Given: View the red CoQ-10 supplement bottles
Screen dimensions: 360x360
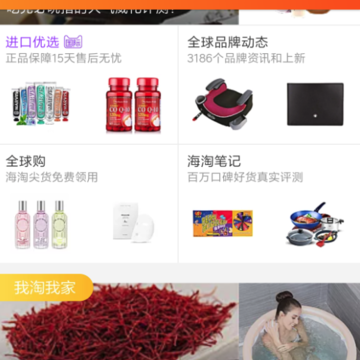Looking at the screenshot, I should [133, 105].
